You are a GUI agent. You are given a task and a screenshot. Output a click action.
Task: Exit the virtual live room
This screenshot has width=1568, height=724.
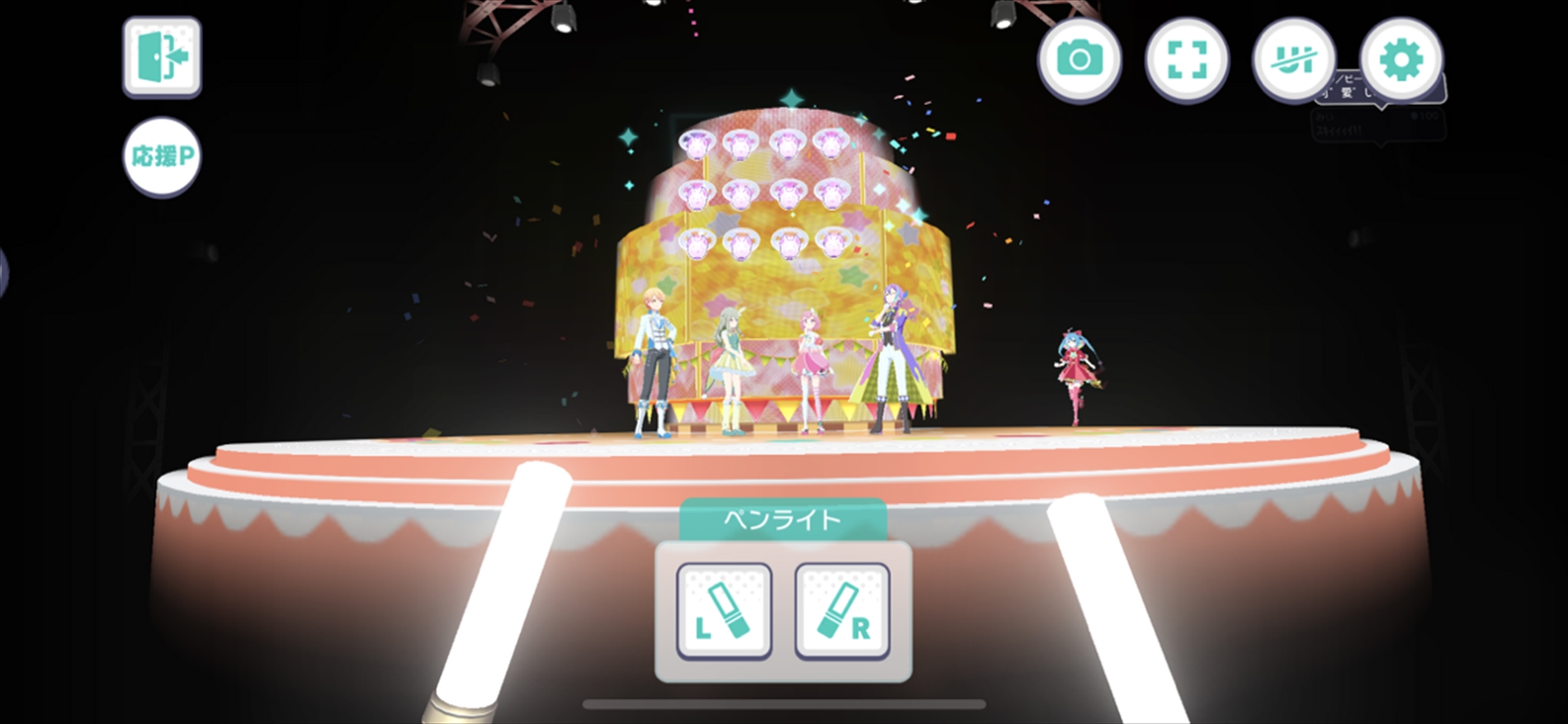(163, 56)
